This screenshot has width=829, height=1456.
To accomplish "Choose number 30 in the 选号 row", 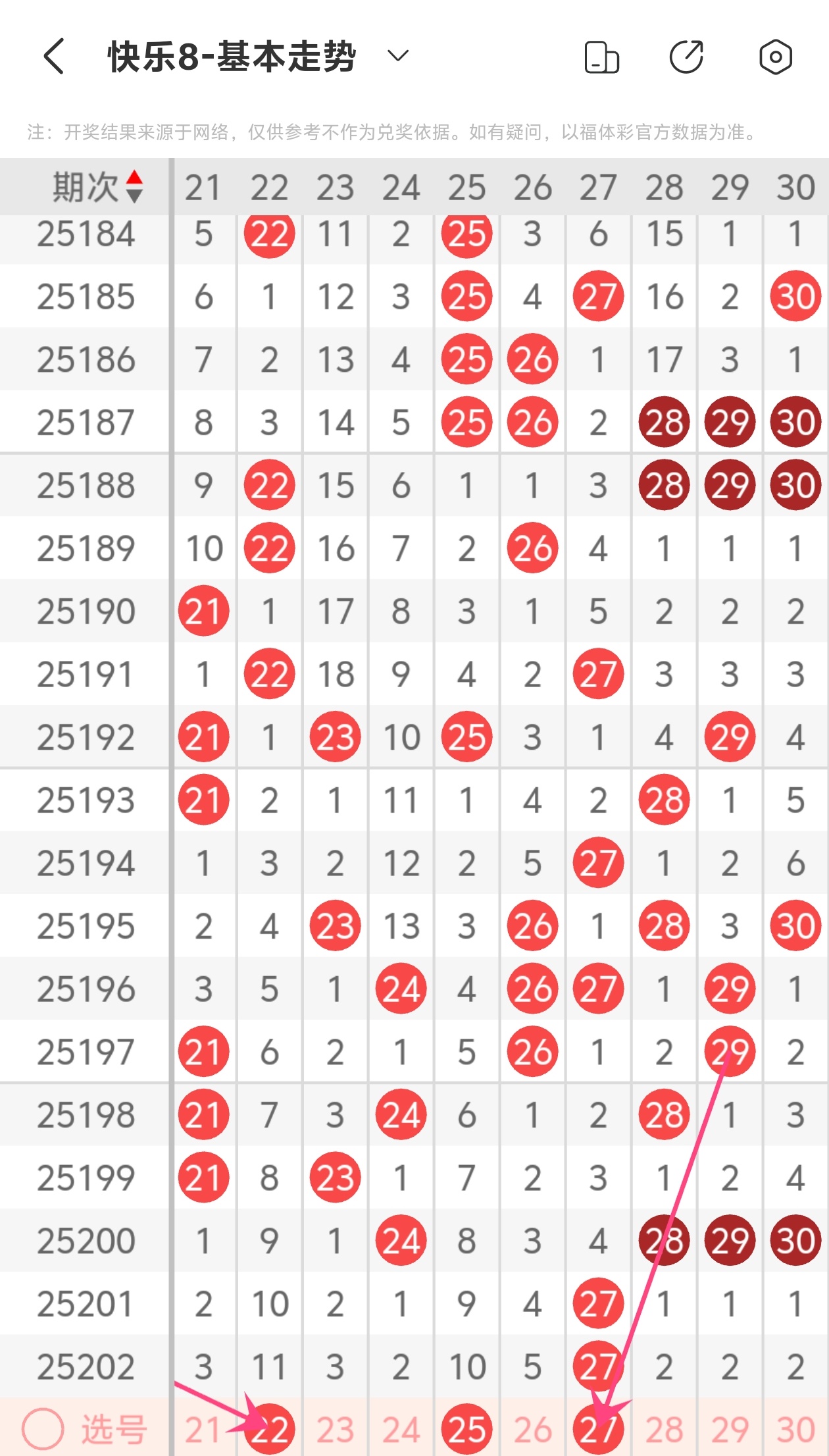I will point(795,1430).
